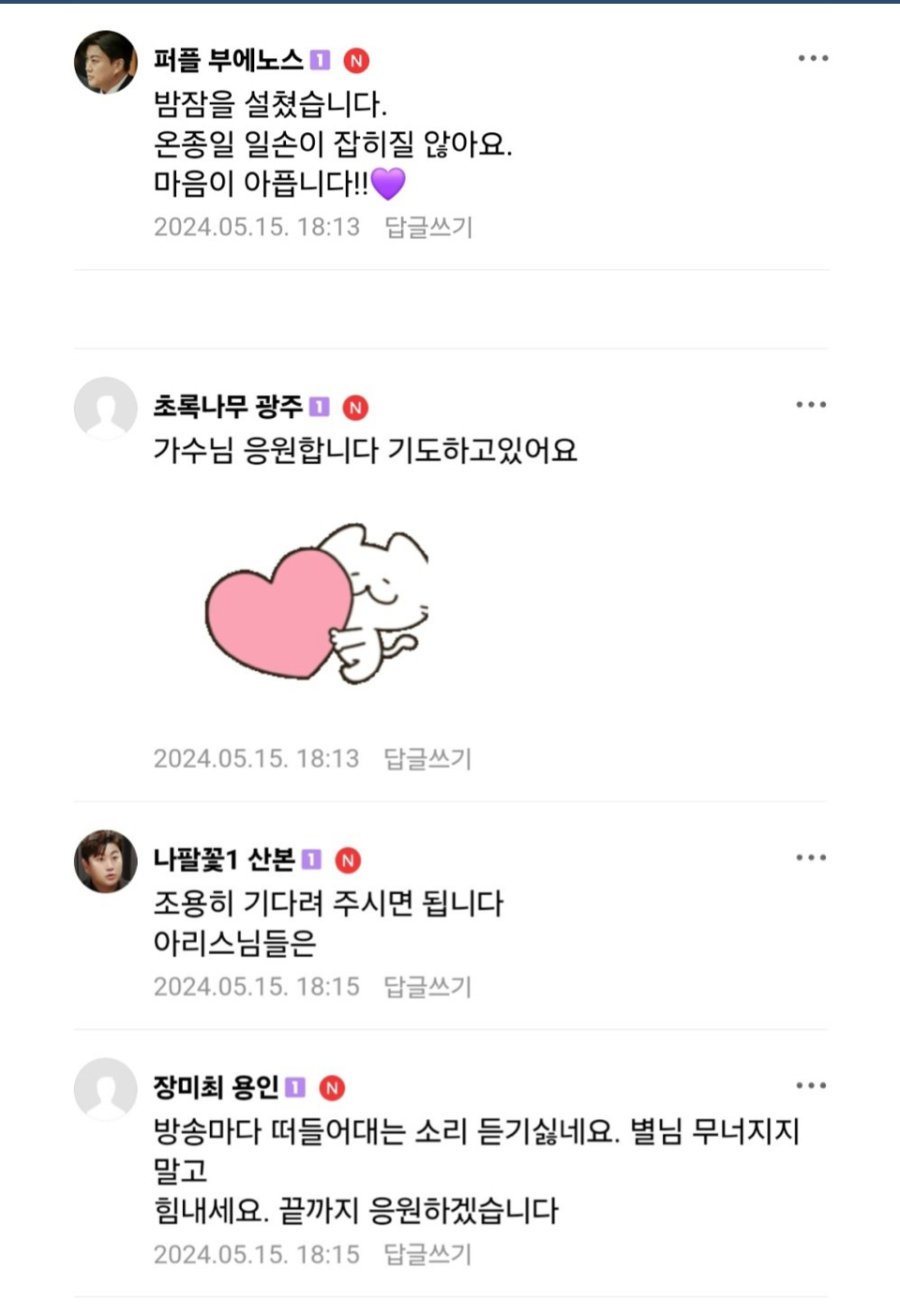Open overflow menu on 장미최 용인 comment
900x1313 pixels.
pos(812,1085)
